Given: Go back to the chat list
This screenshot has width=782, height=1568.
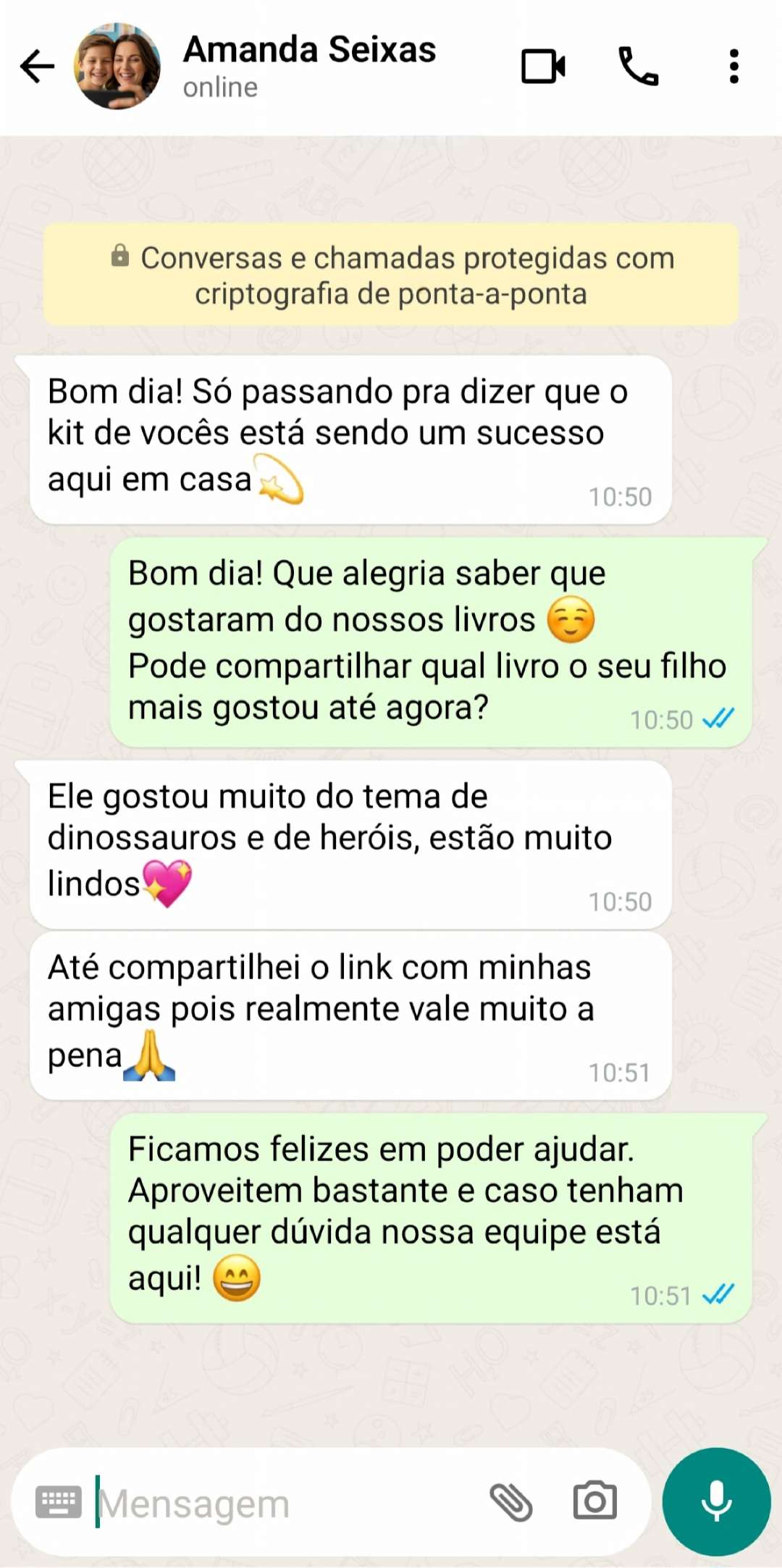Looking at the screenshot, I should [x=38, y=67].
